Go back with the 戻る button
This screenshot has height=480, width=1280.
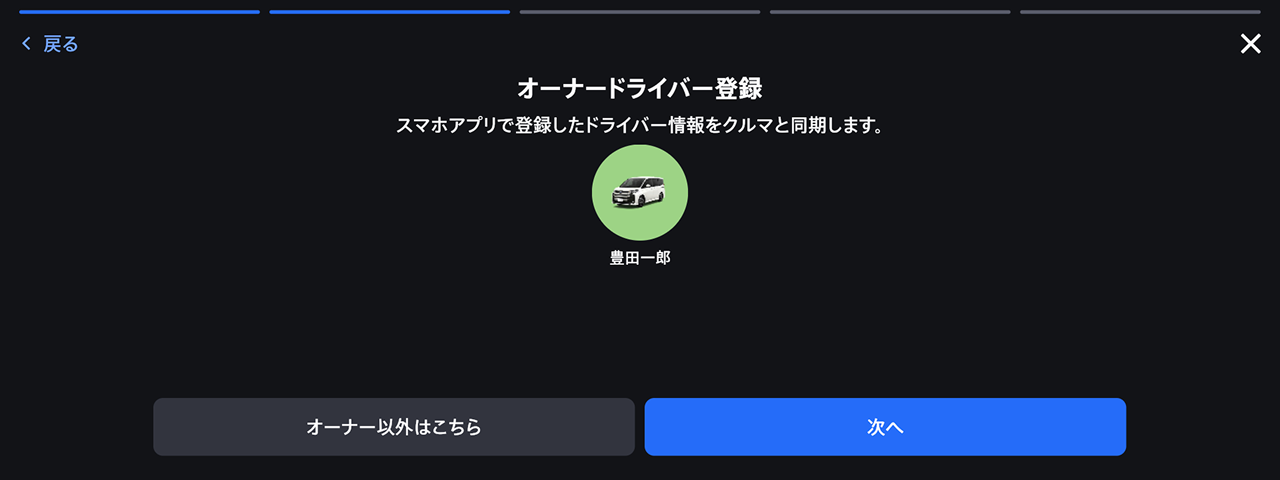click(50, 44)
